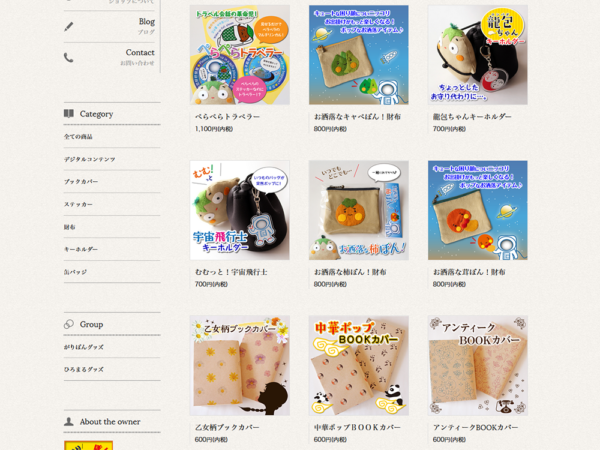Open the ひろまるグッズ group

tap(84, 369)
